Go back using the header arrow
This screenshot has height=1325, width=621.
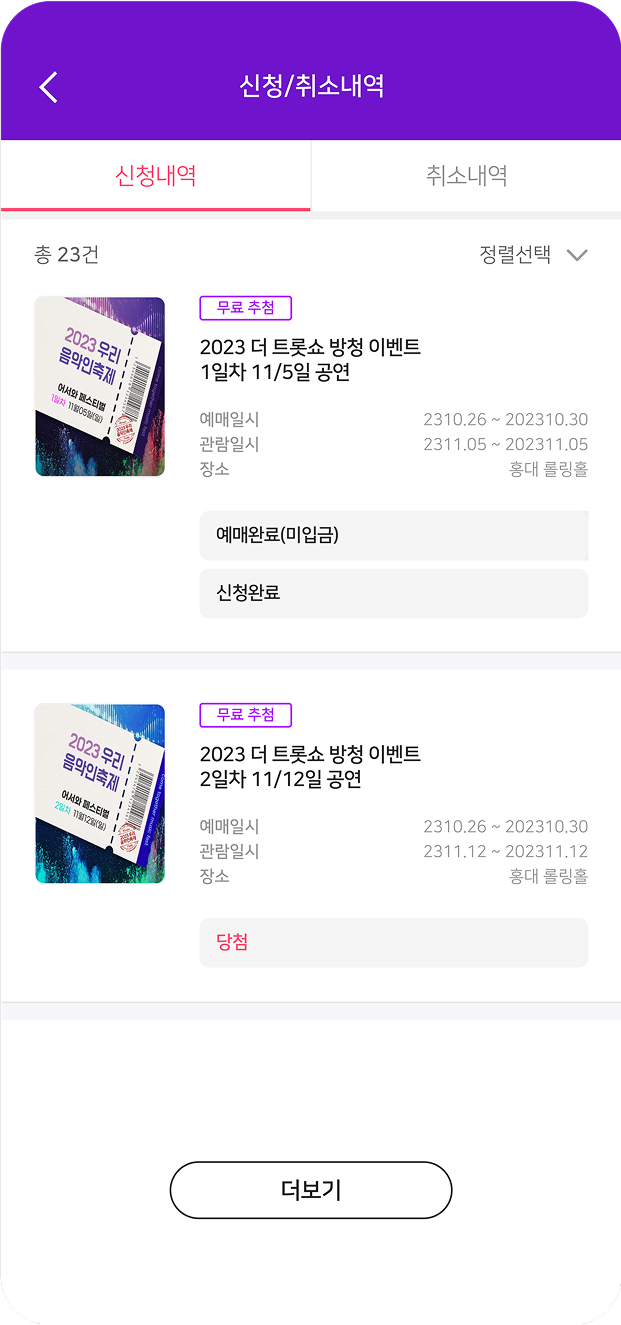[x=49, y=87]
